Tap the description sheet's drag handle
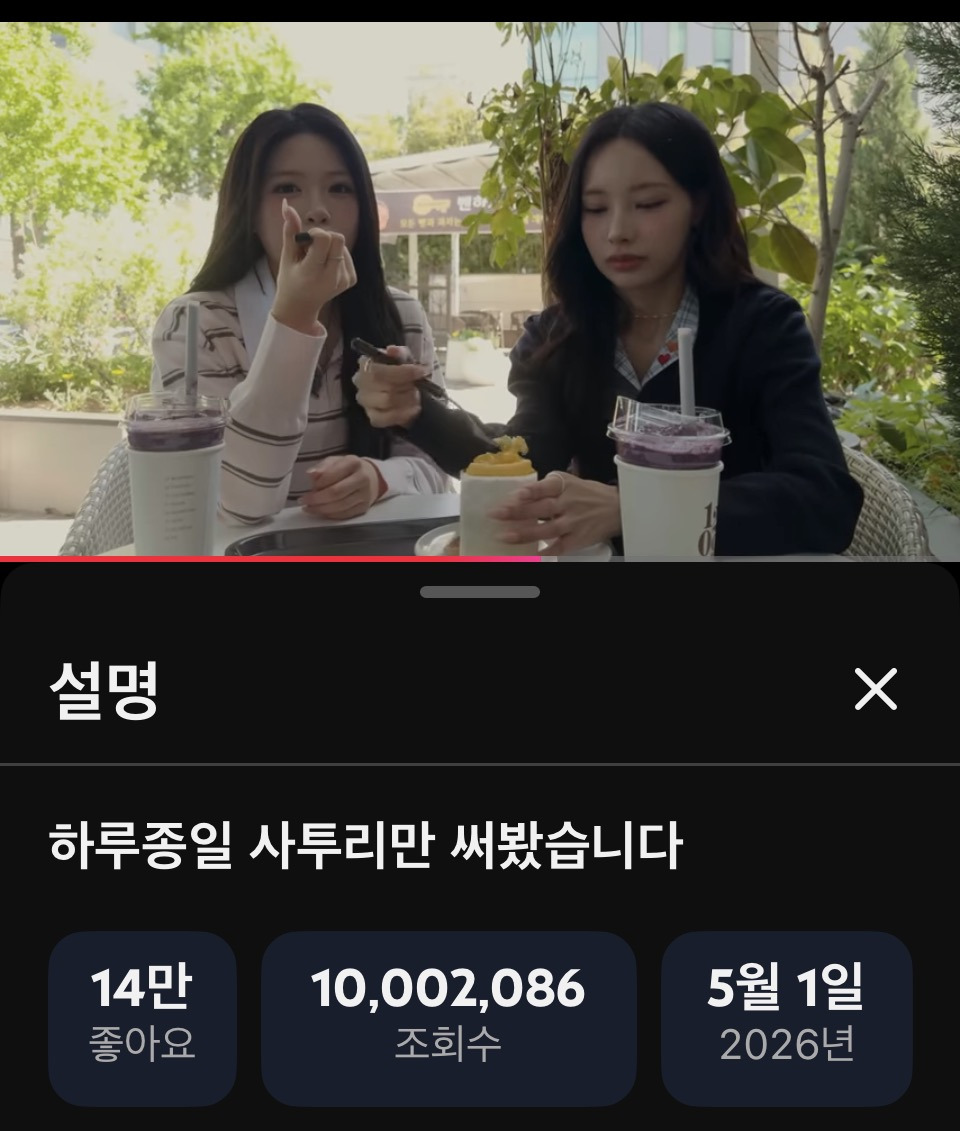Screen dimensions: 960x1131 (480, 592)
